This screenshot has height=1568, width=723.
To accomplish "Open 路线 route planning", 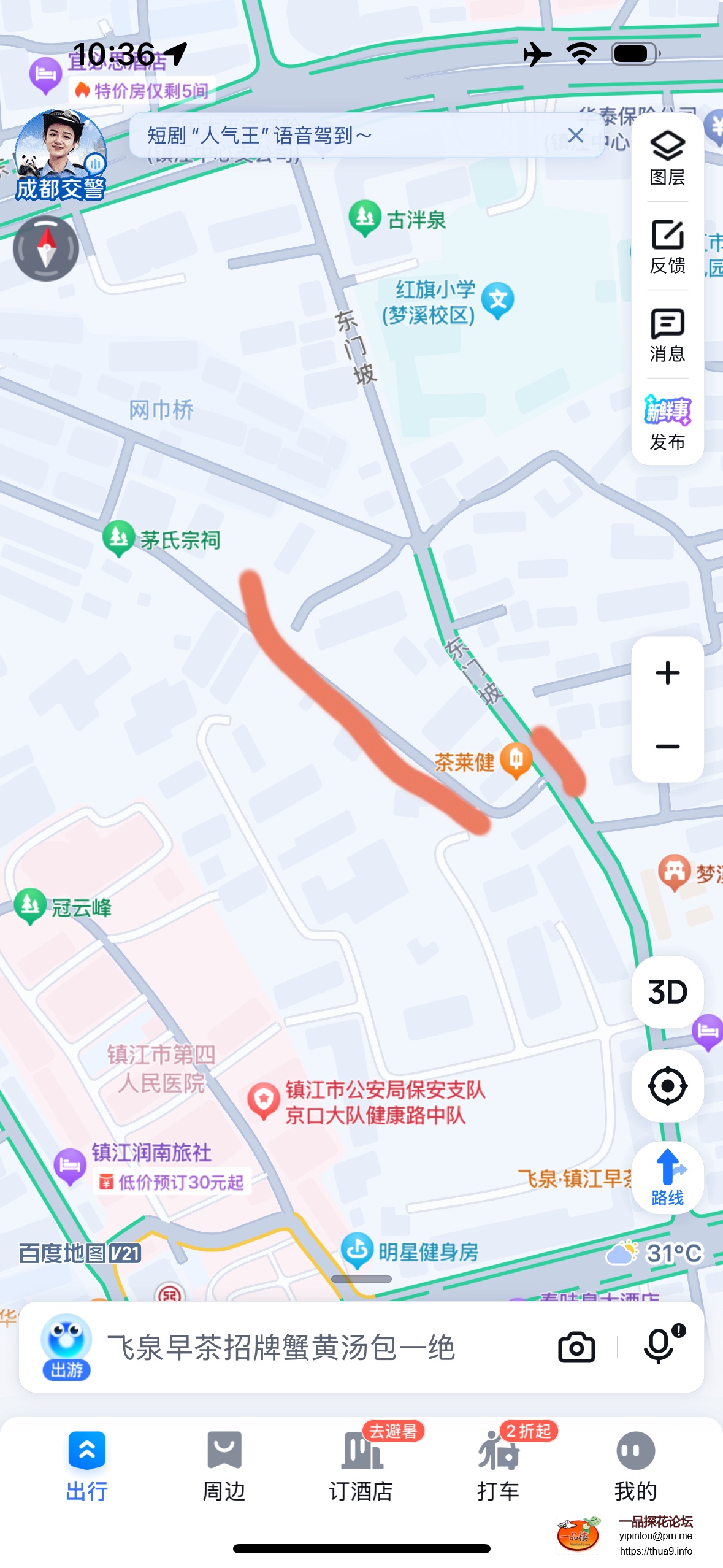I will tap(667, 1177).
